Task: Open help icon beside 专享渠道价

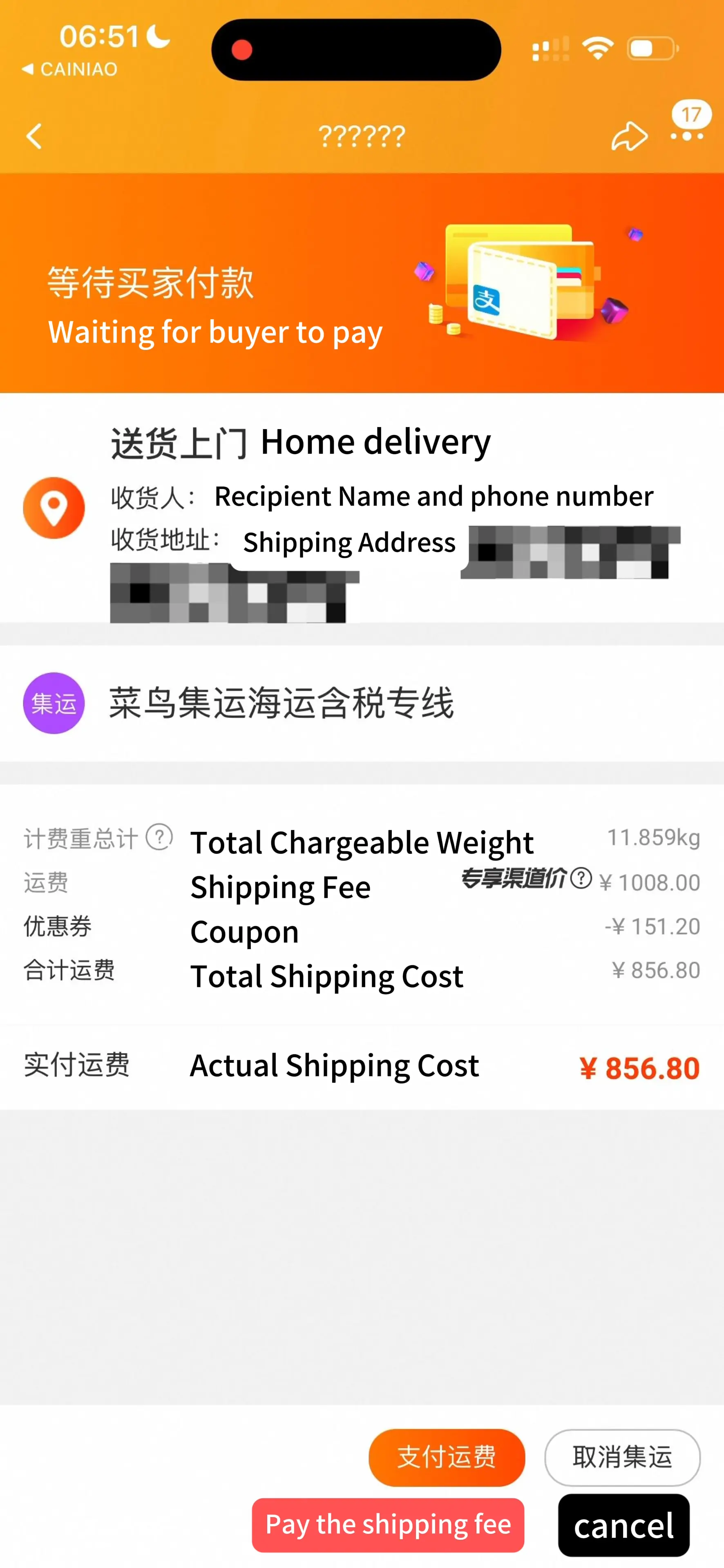Action: [x=581, y=878]
